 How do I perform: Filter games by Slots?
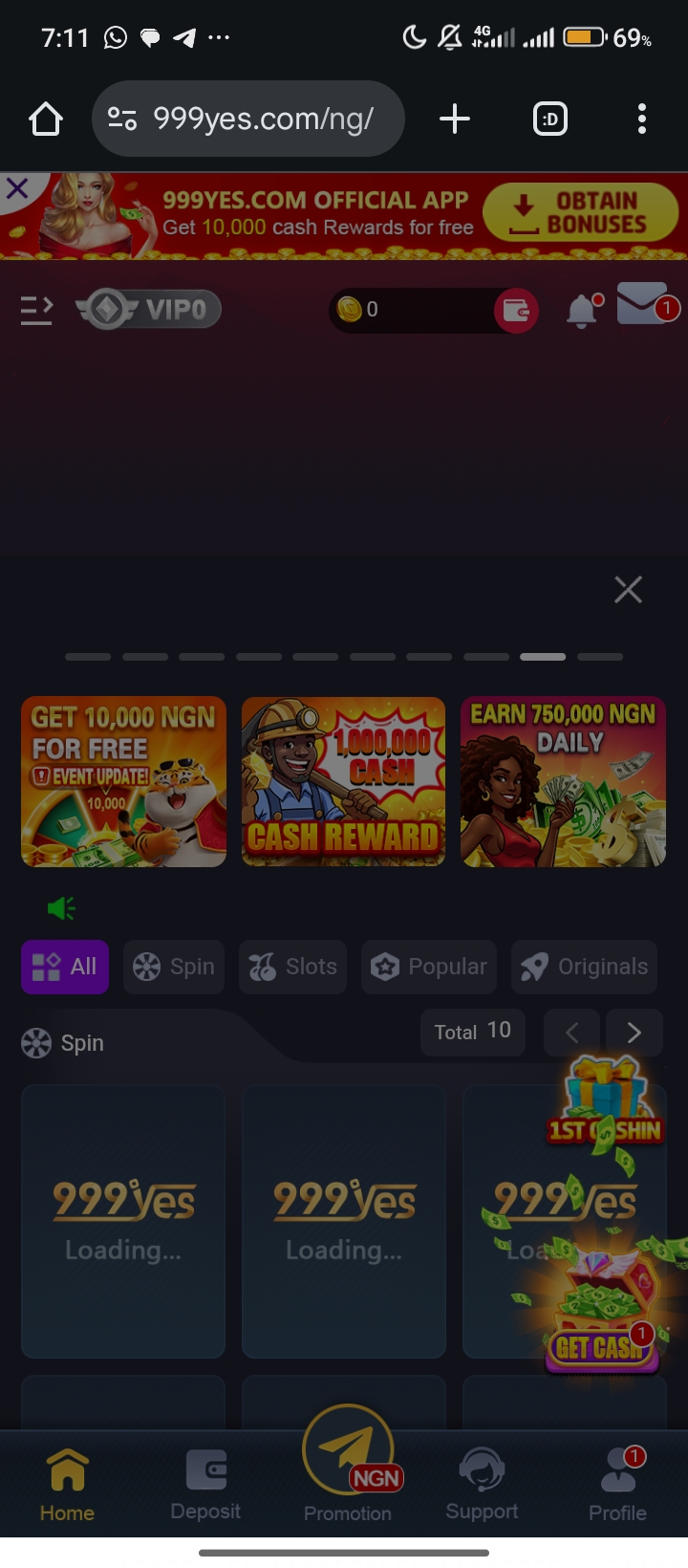tap(292, 967)
